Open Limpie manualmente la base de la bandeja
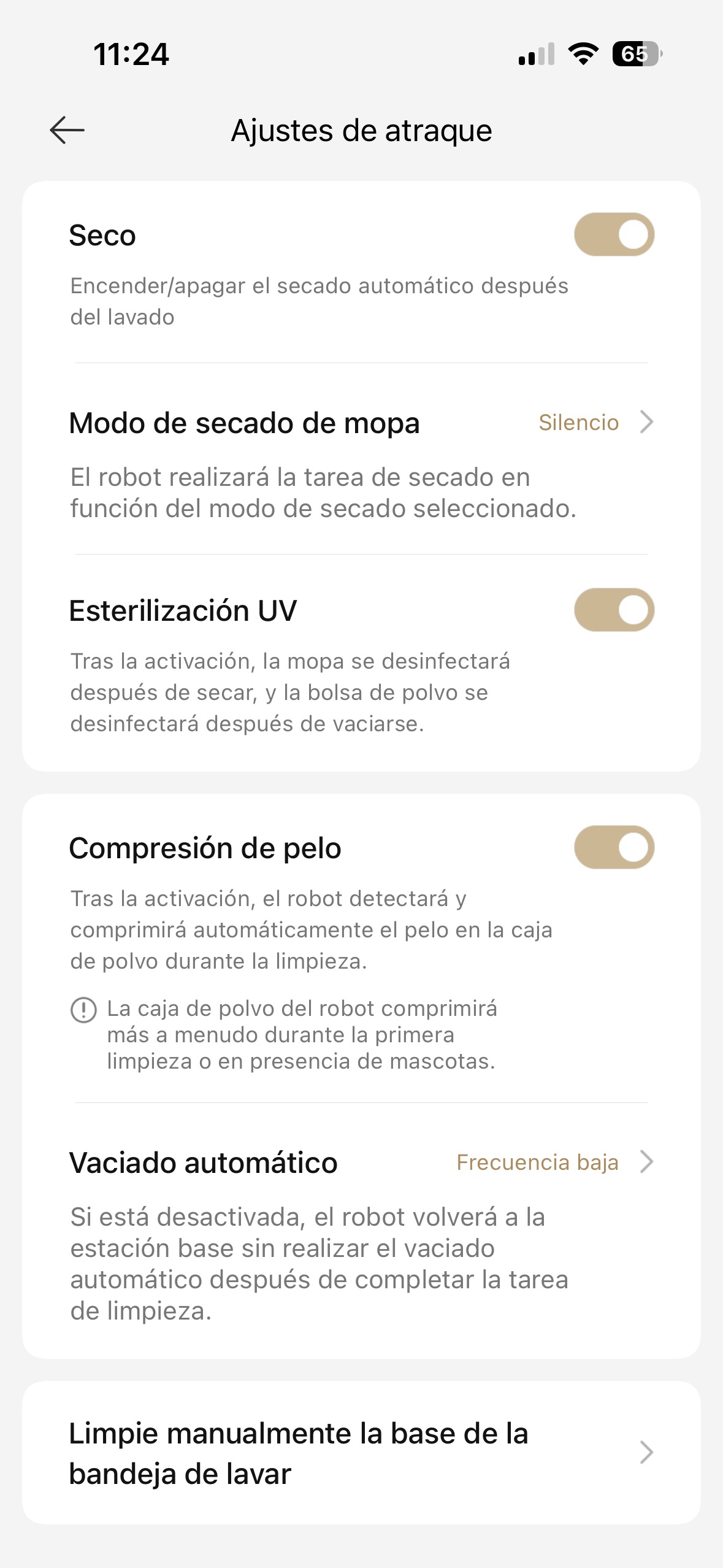The height and width of the screenshot is (1568, 723). coord(361,1453)
